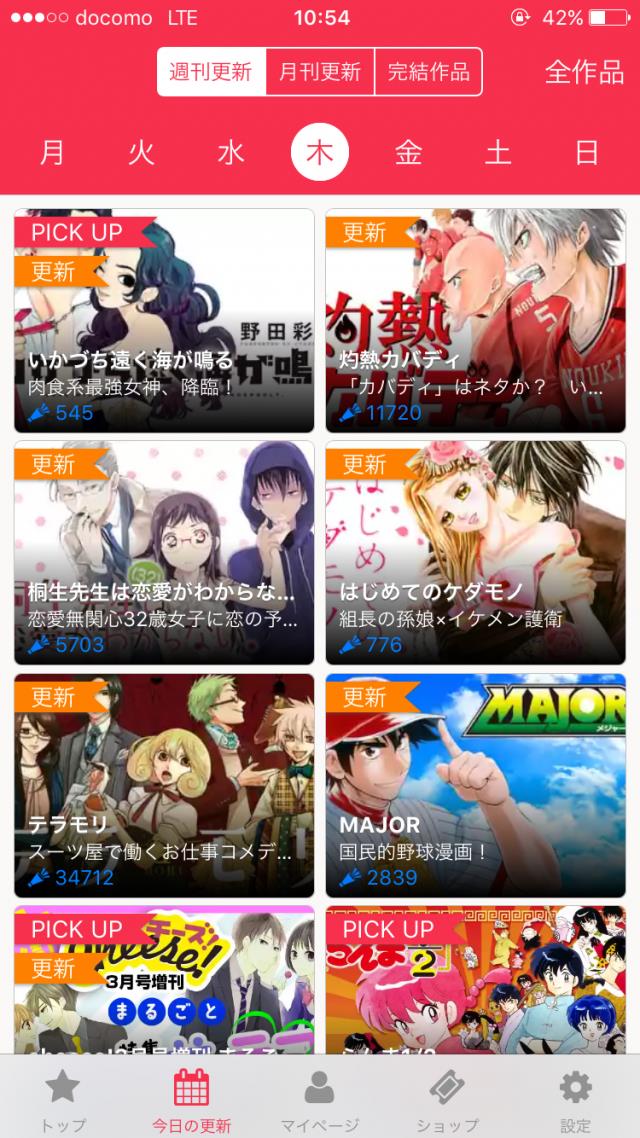Open the 灼熱カバディ manga card
This screenshot has width=640, height=1138.
coord(475,321)
